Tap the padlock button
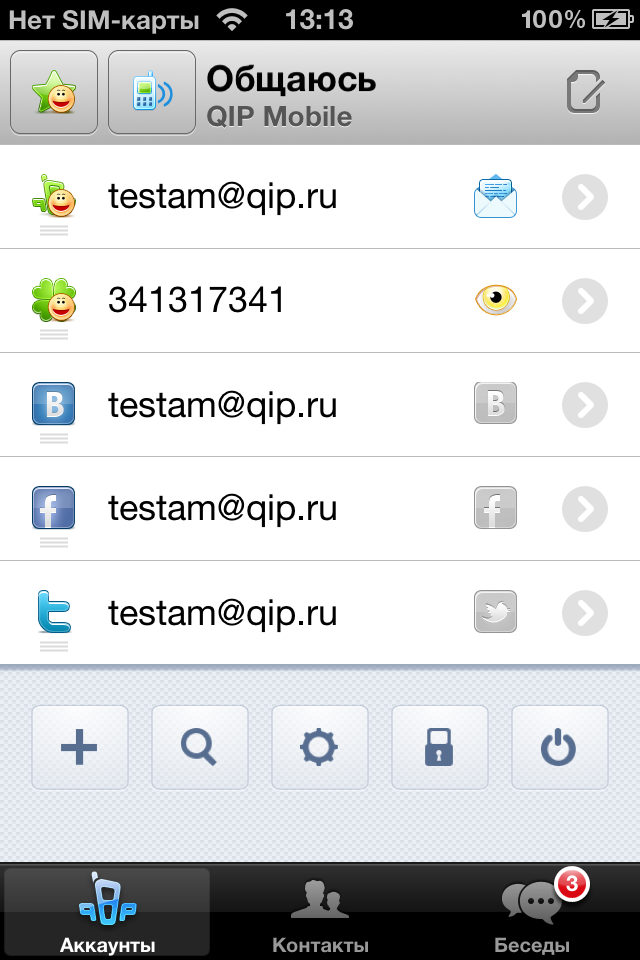Viewport: 640px width, 960px height. tap(440, 747)
